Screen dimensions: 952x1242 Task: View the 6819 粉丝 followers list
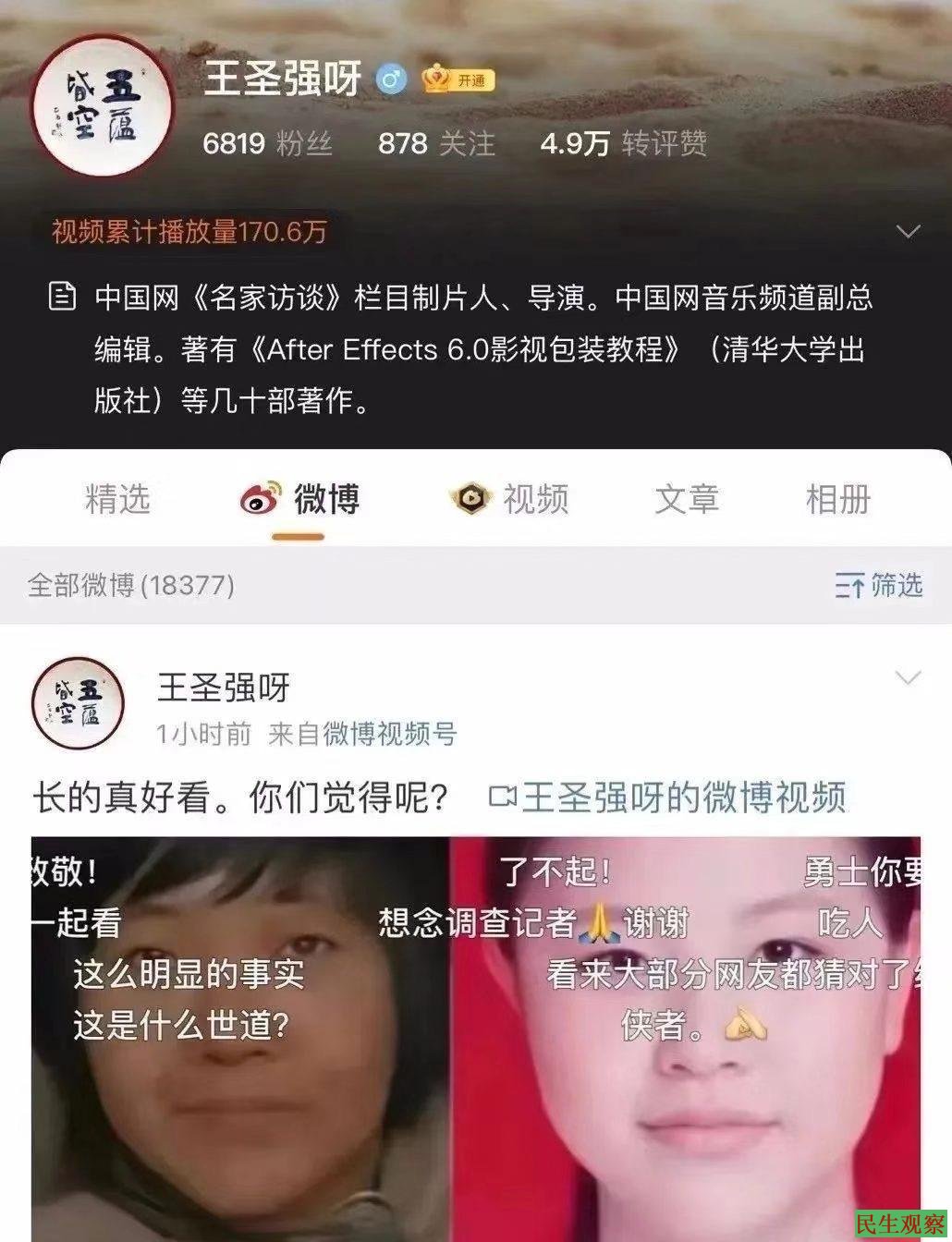point(266,143)
